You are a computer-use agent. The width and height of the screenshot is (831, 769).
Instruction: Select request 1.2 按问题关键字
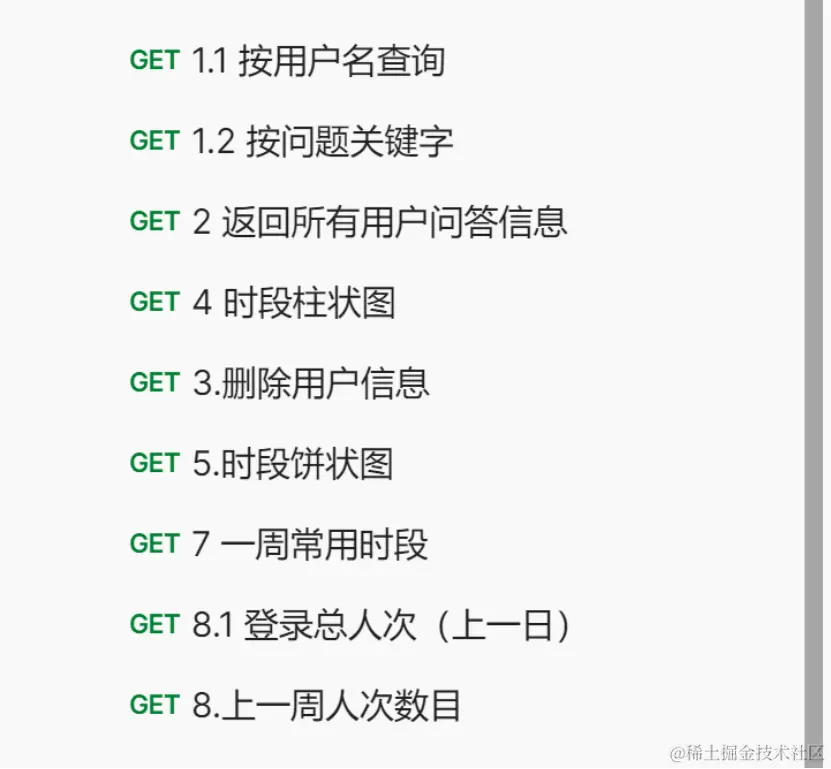click(322, 142)
